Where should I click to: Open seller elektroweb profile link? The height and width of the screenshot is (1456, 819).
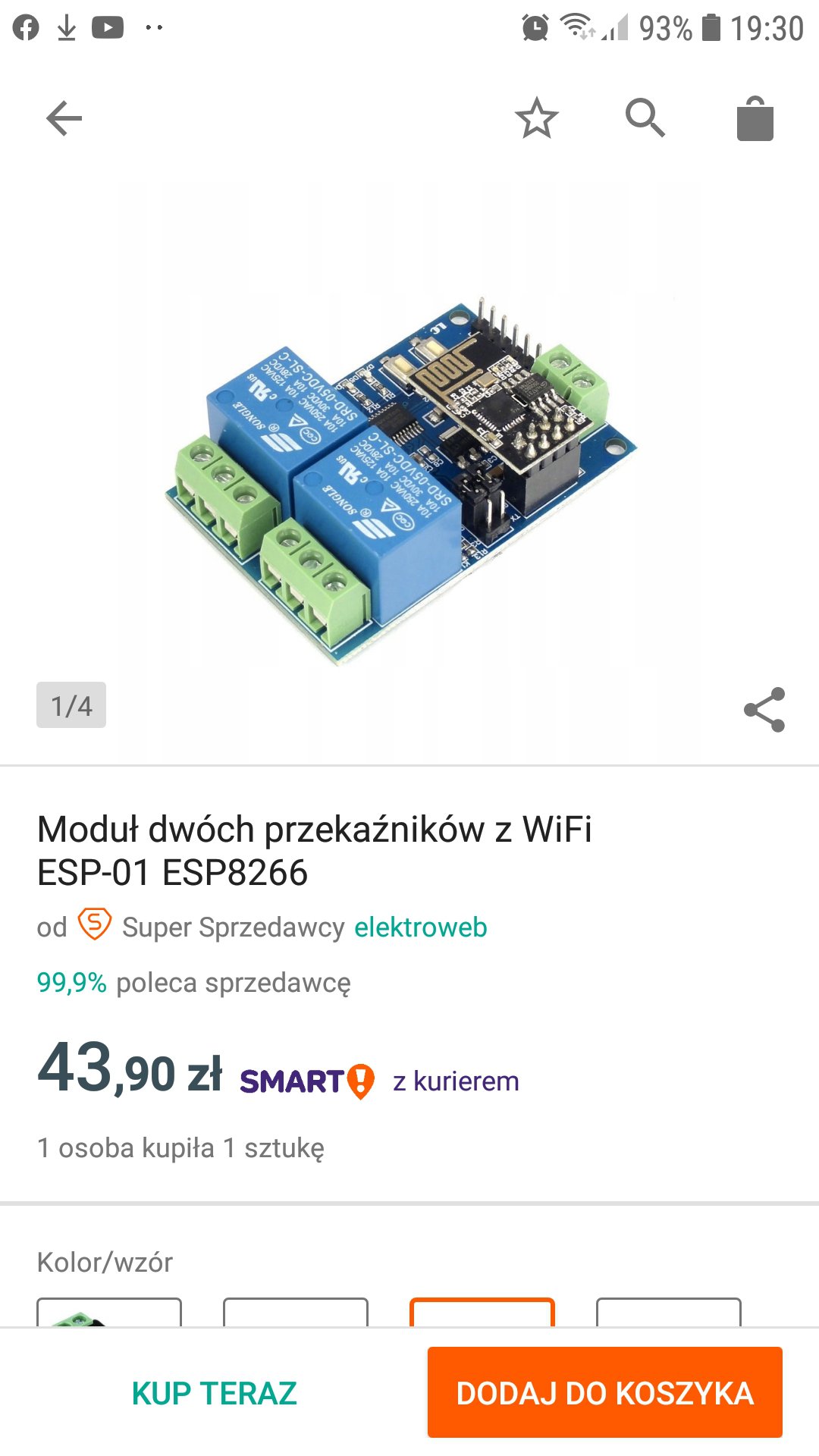tap(421, 927)
